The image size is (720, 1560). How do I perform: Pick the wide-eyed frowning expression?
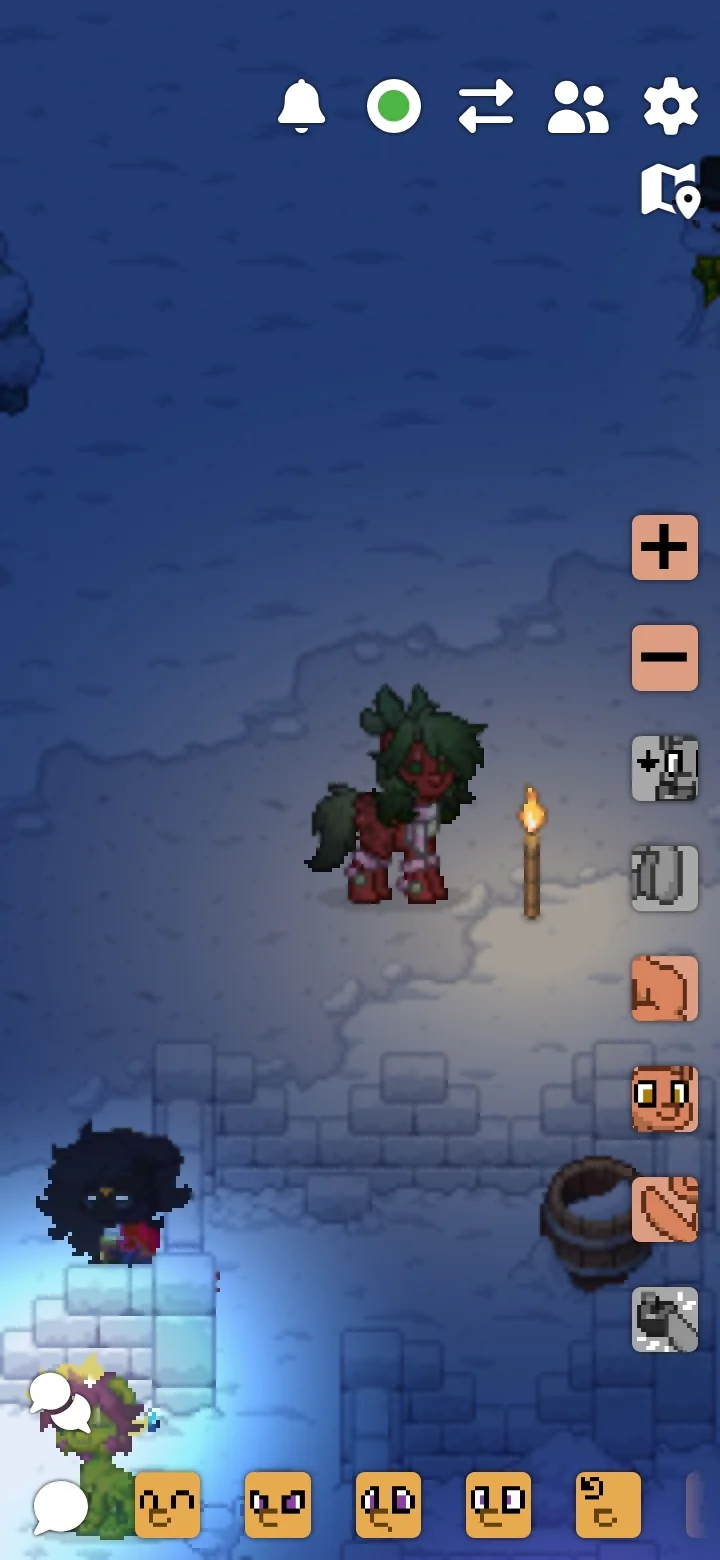pos(498,1504)
